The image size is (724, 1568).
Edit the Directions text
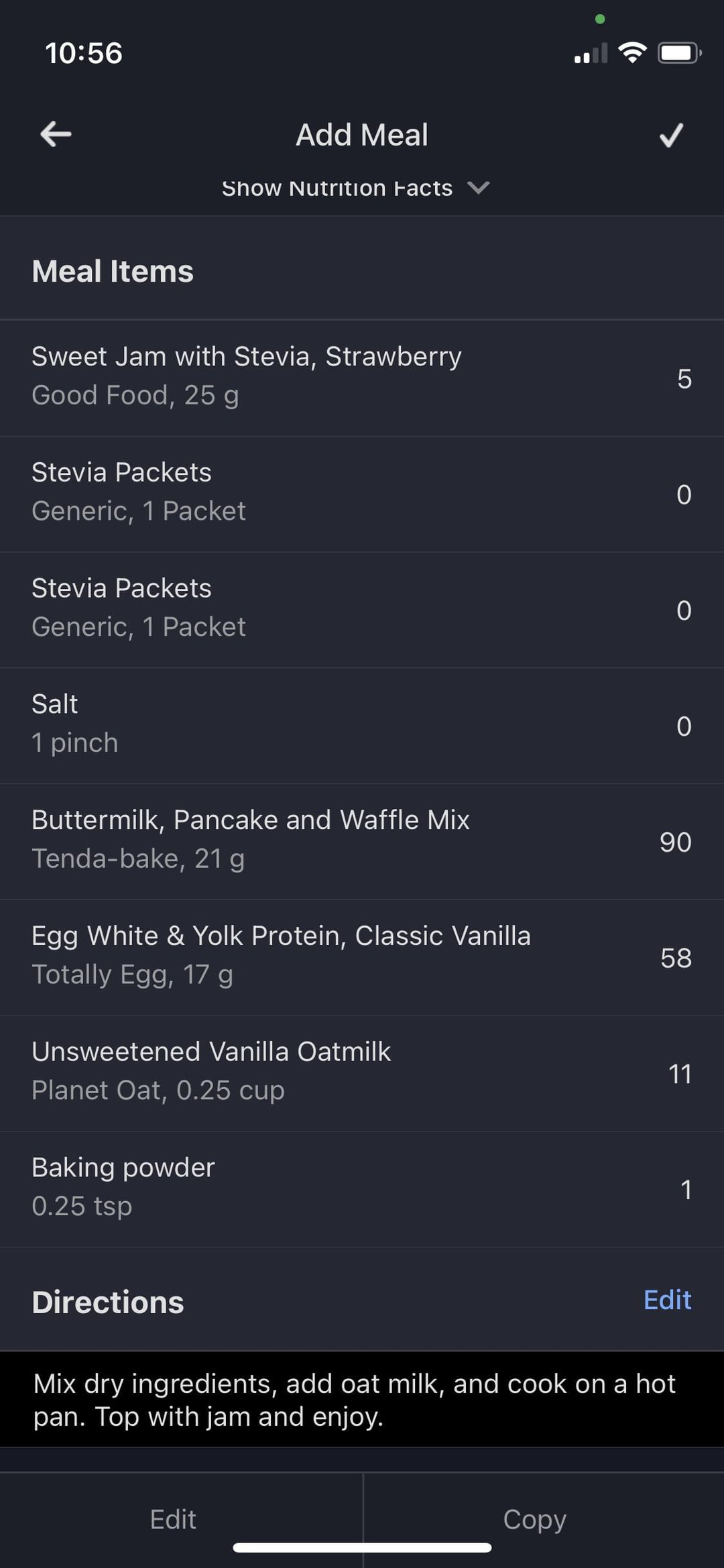667,1300
